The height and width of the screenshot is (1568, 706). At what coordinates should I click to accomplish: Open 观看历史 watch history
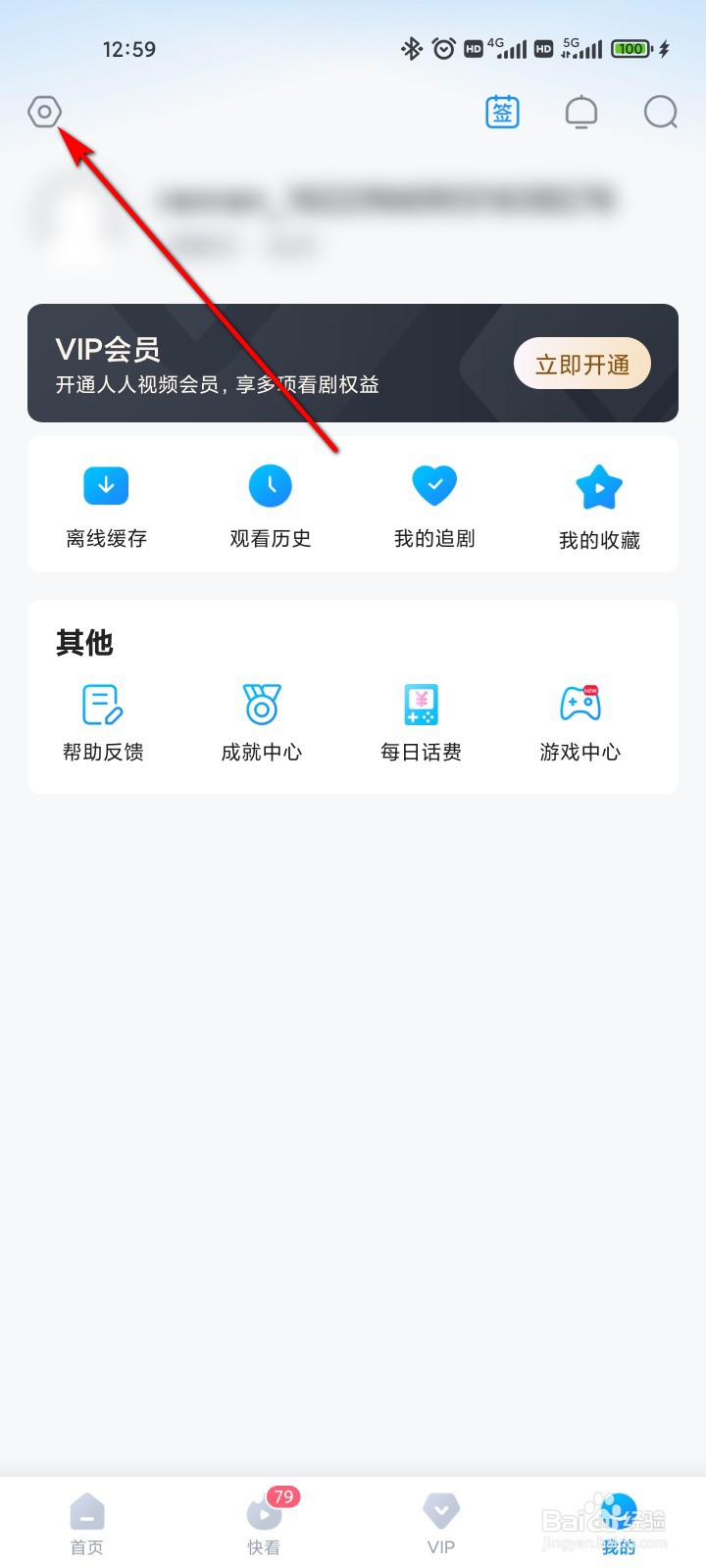tap(271, 507)
